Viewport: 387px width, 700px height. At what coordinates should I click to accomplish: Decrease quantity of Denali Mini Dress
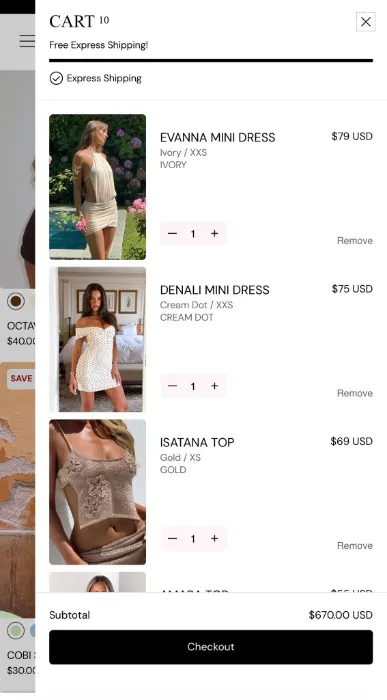172,386
